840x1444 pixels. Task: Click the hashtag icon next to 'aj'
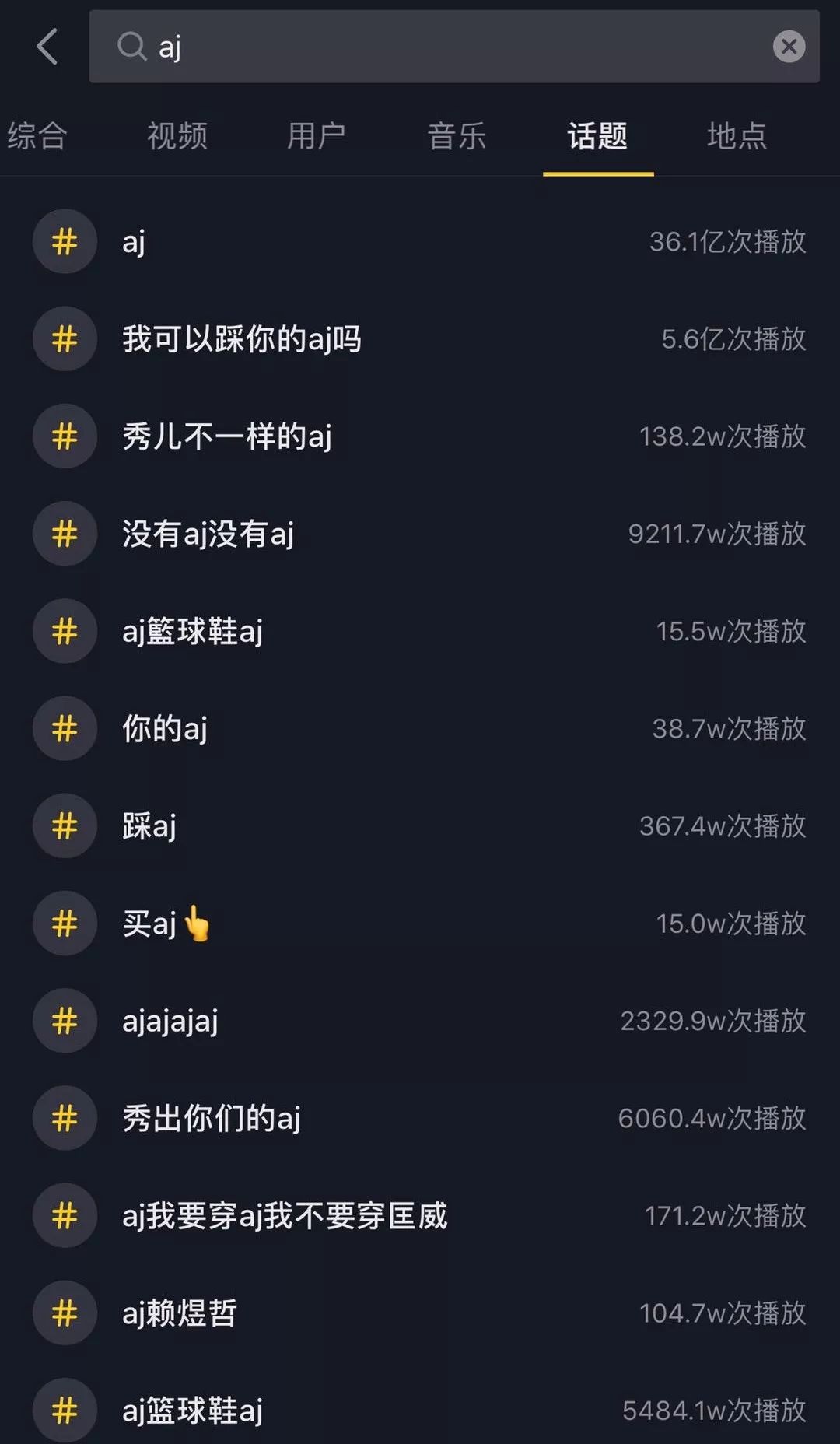pos(65,241)
